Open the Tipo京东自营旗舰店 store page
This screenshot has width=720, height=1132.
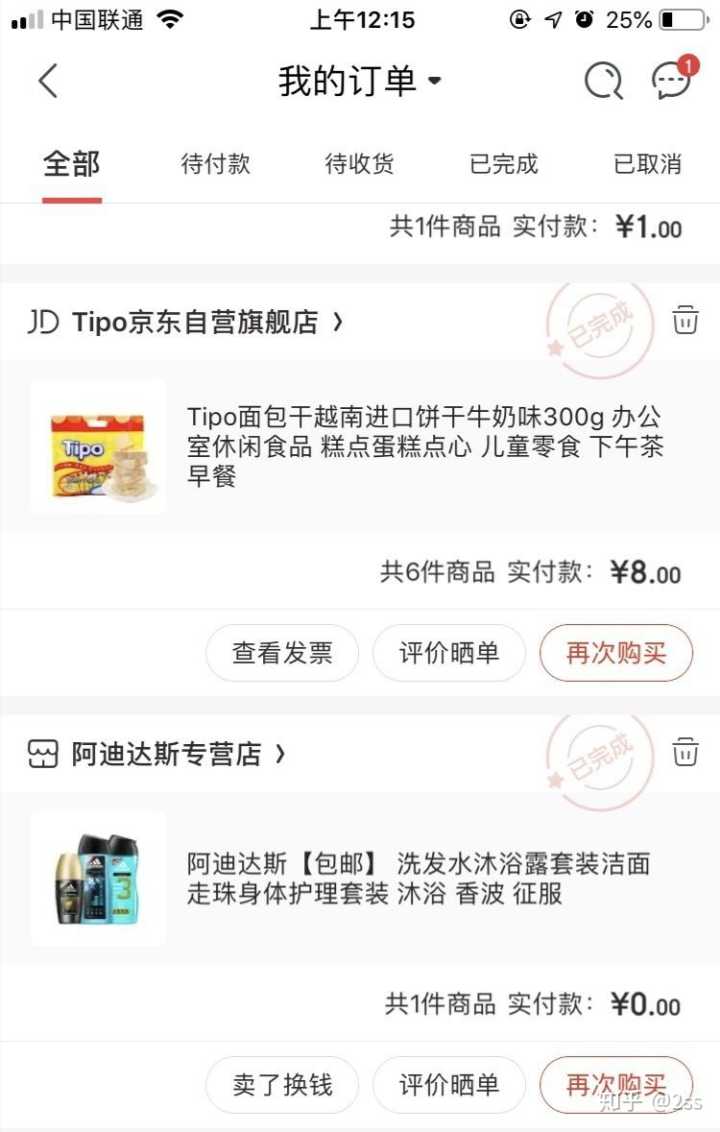click(195, 322)
